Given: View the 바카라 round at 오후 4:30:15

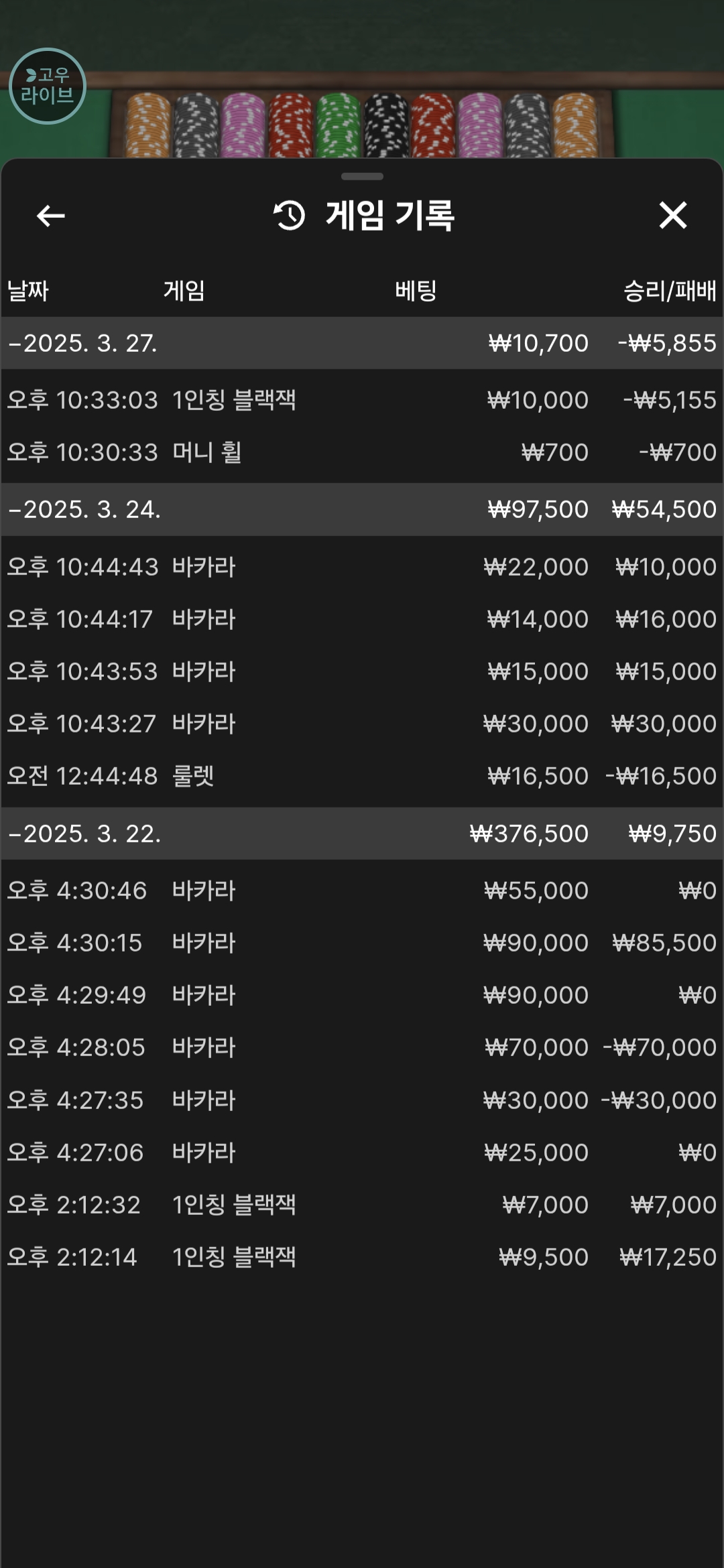Looking at the screenshot, I should pyautogui.click(x=362, y=943).
